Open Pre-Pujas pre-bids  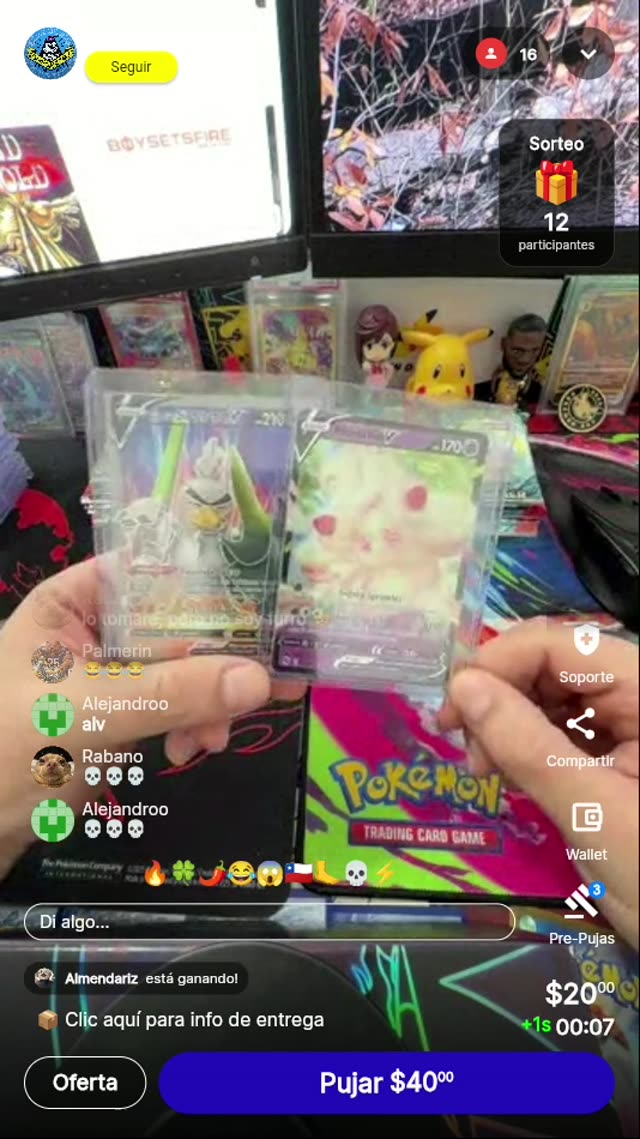[581, 912]
